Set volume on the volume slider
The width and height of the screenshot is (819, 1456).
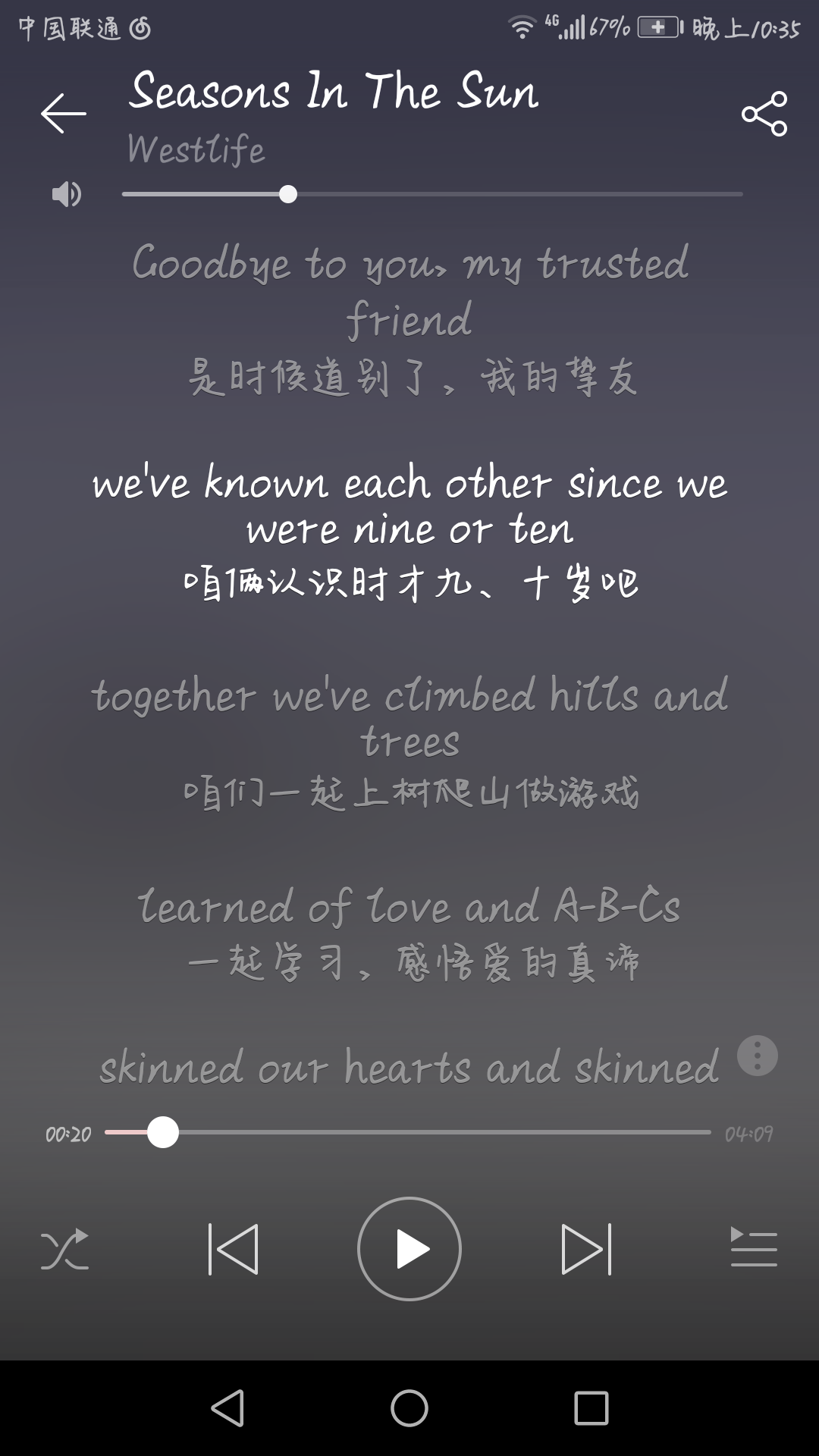point(432,194)
